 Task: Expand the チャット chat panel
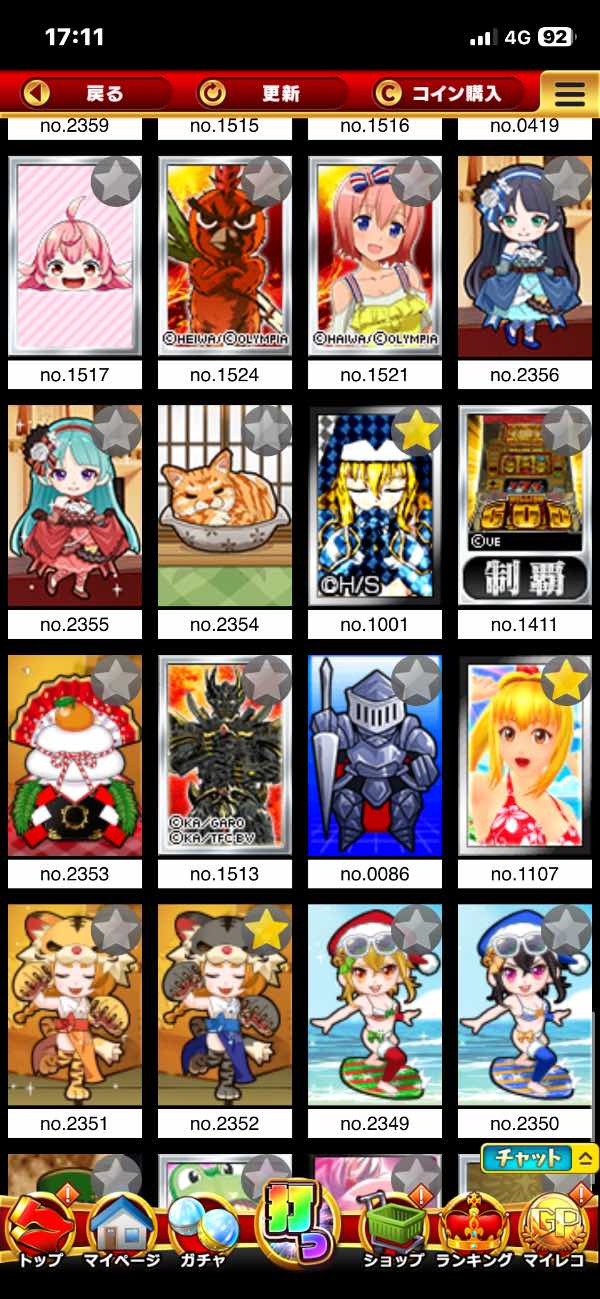click(539, 1158)
